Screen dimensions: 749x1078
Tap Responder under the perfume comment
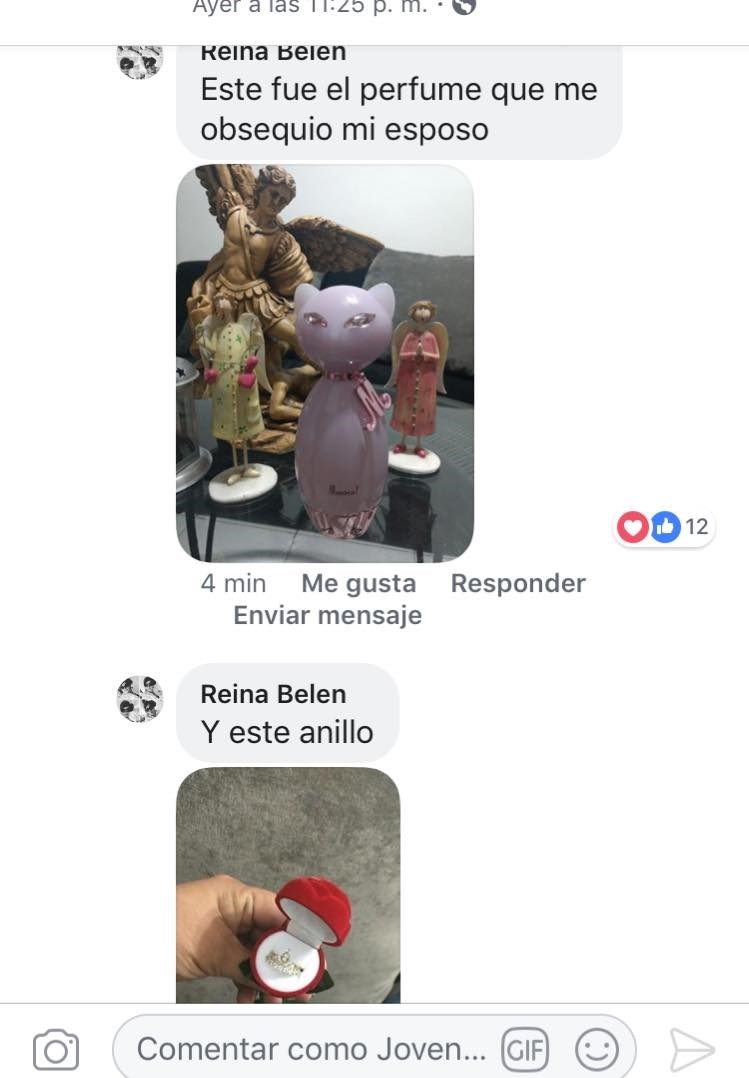517,583
